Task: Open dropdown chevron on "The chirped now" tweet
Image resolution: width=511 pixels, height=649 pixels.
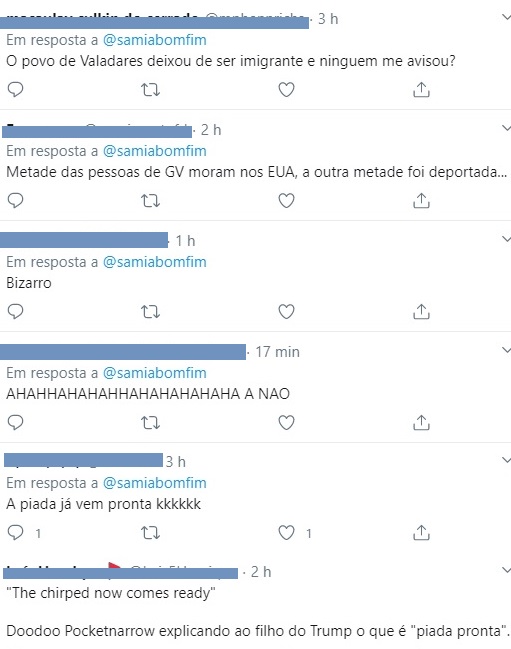Action: click(506, 570)
